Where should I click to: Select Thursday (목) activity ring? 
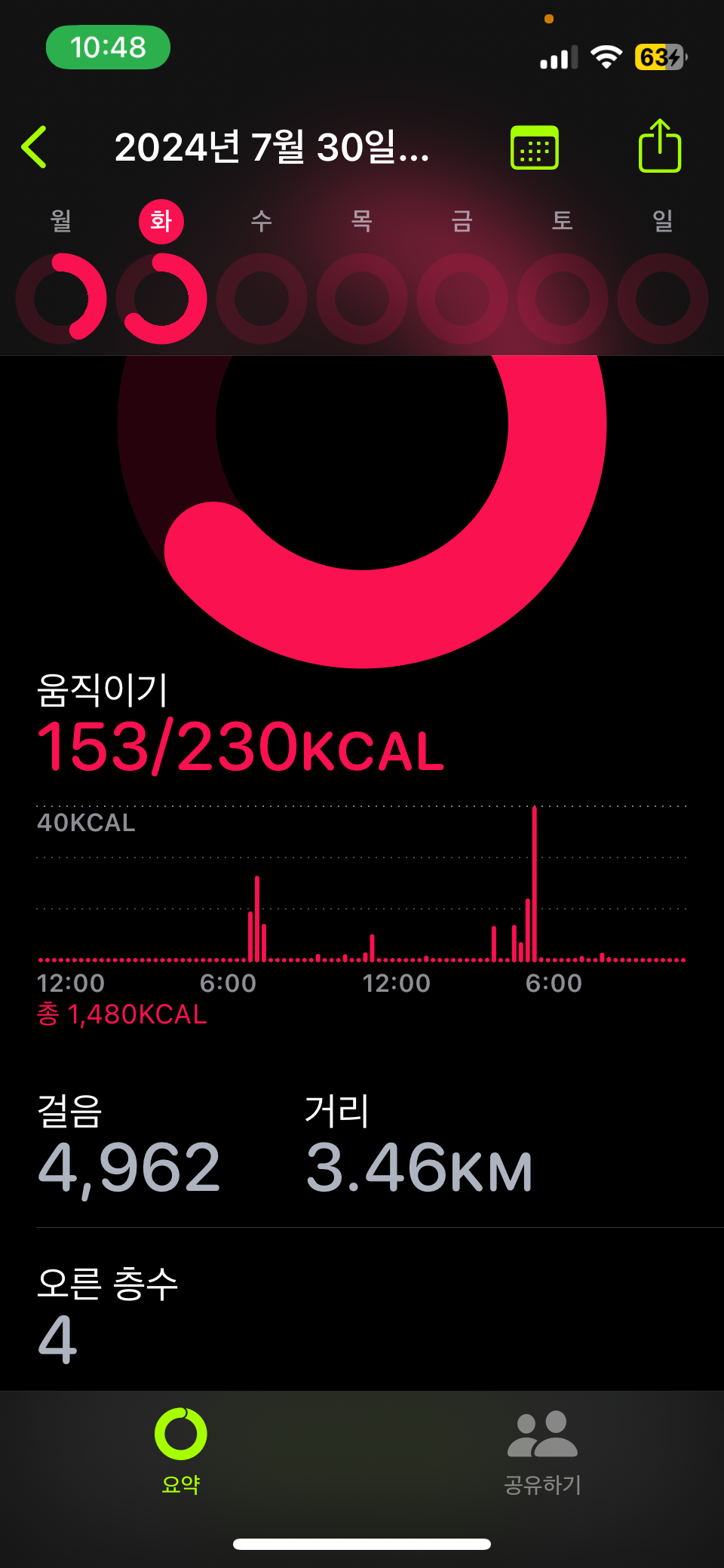coord(362,299)
